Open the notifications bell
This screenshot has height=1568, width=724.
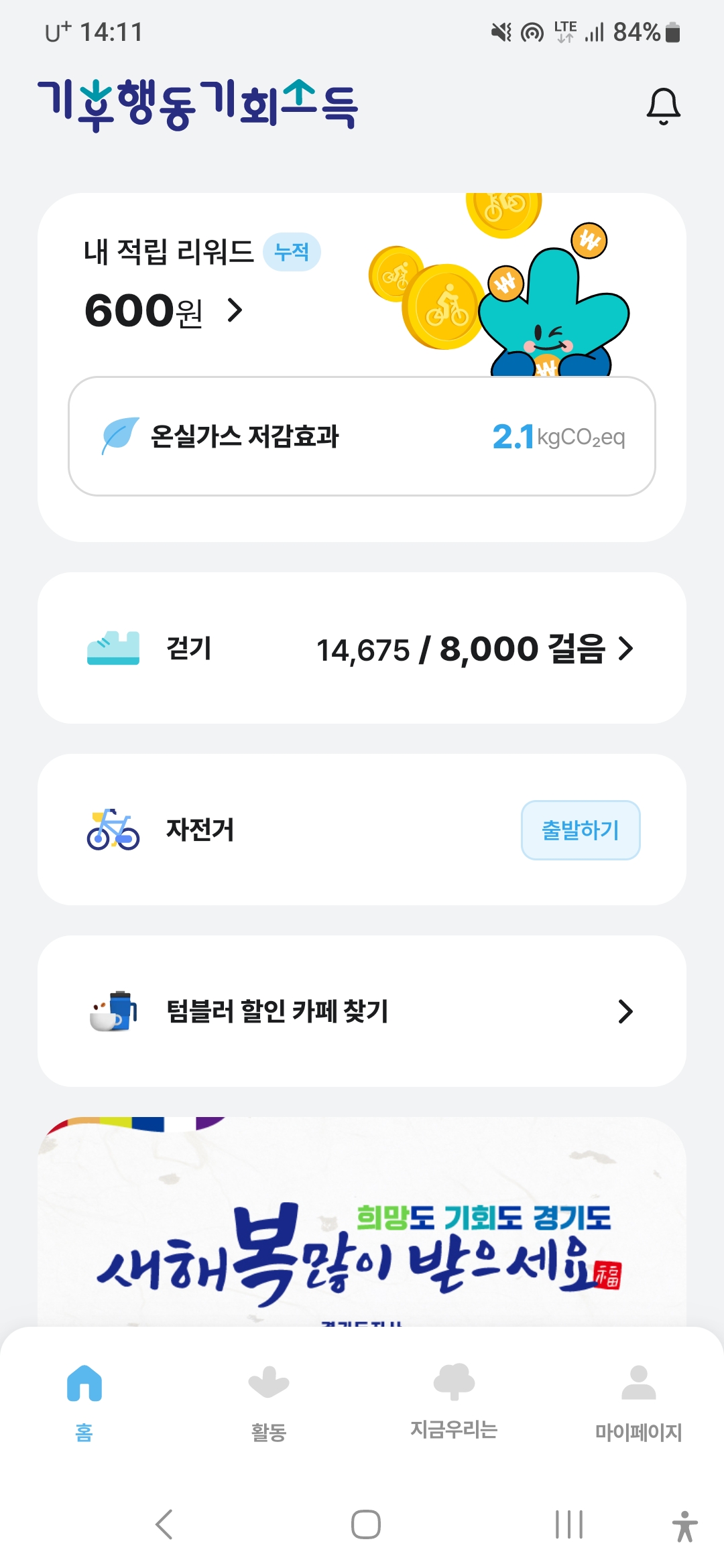pyautogui.click(x=663, y=107)
